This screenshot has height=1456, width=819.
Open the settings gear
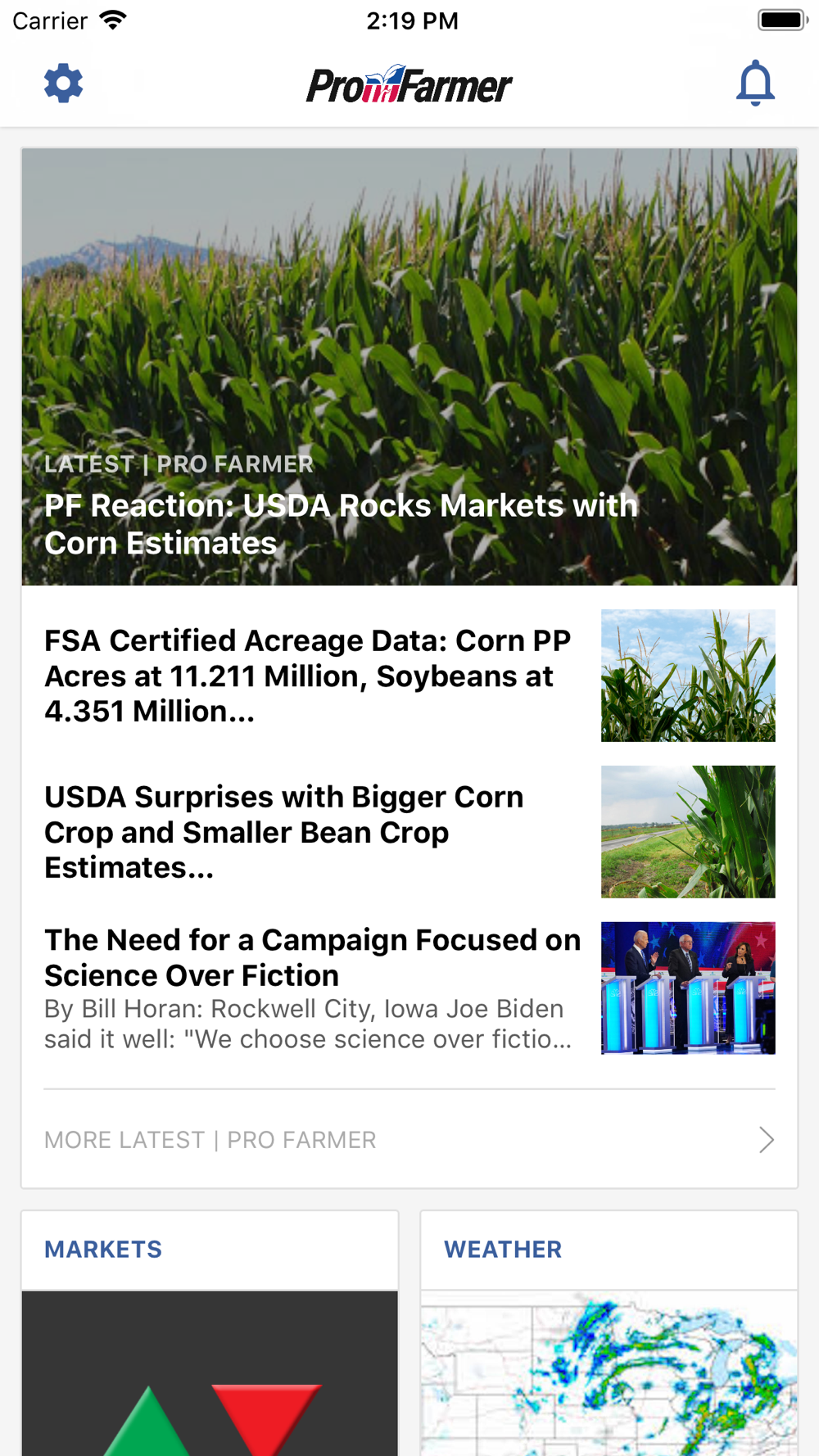[x=63, y=84]
